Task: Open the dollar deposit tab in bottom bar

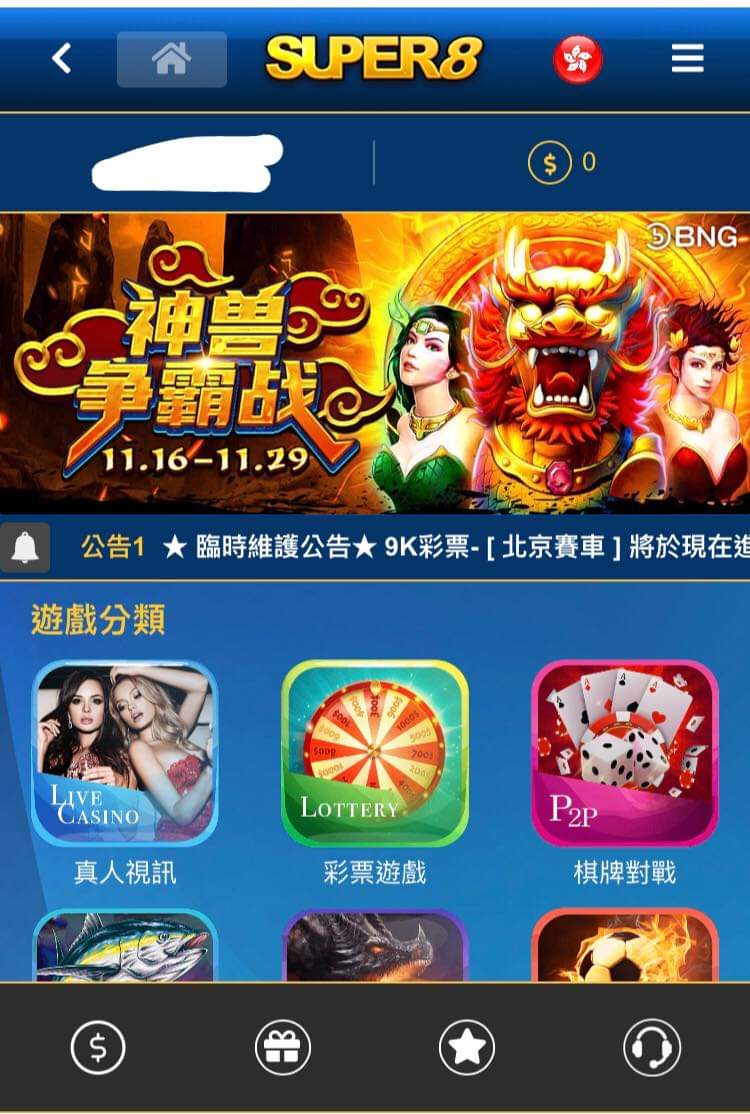Action: (x=98, y=1047)
